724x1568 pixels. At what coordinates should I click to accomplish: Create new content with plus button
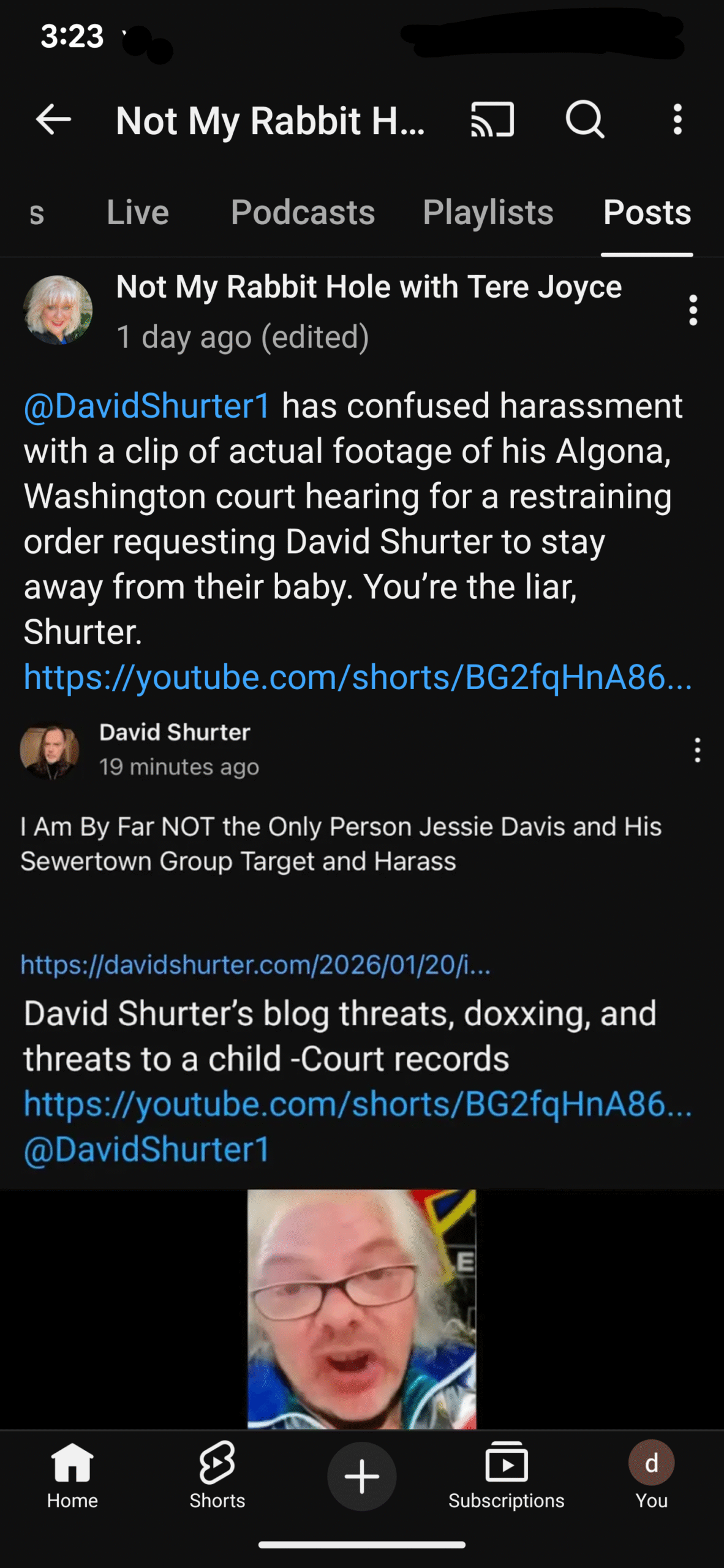[x=361, y=1476]
